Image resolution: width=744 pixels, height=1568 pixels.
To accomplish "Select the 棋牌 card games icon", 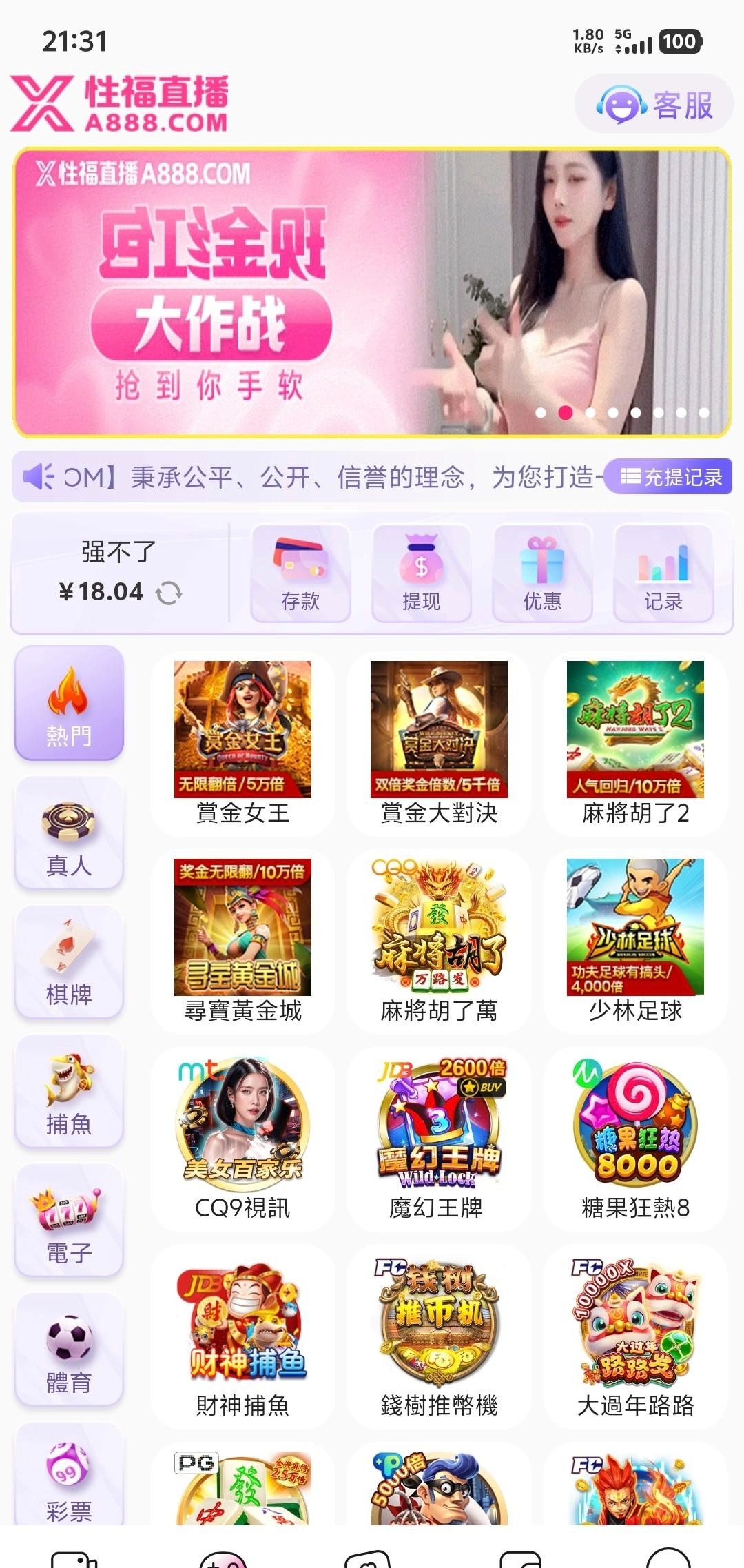I will 68,963.
